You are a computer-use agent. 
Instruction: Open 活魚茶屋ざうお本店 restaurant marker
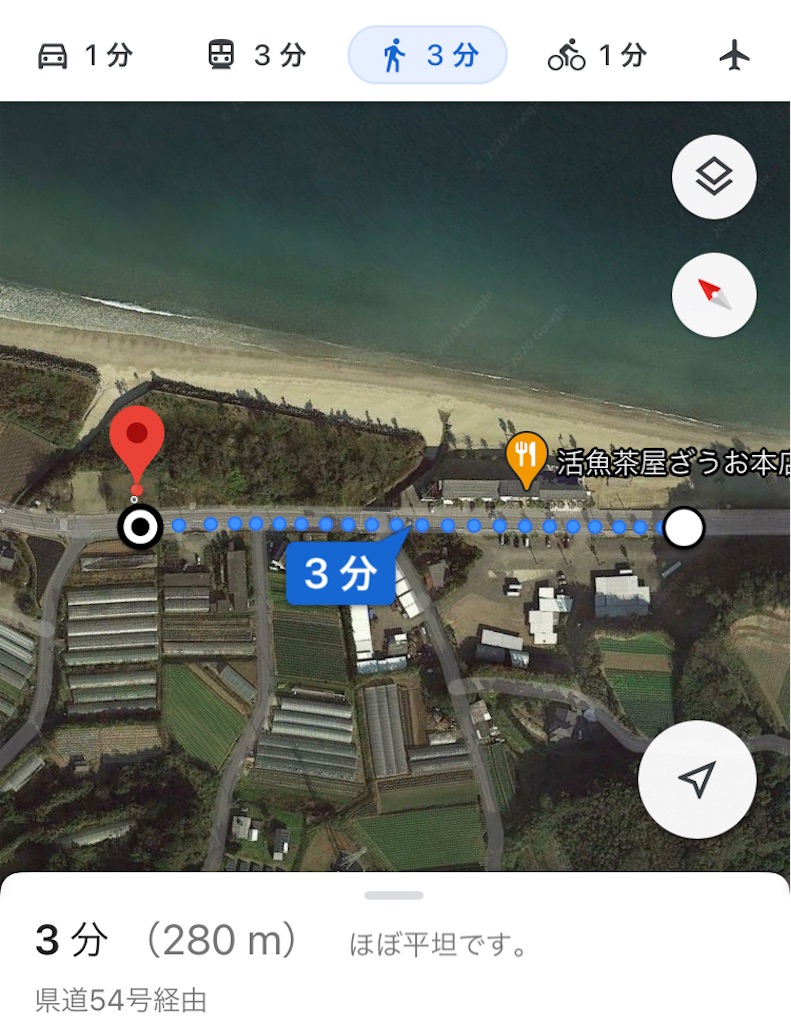click(525, 456)
